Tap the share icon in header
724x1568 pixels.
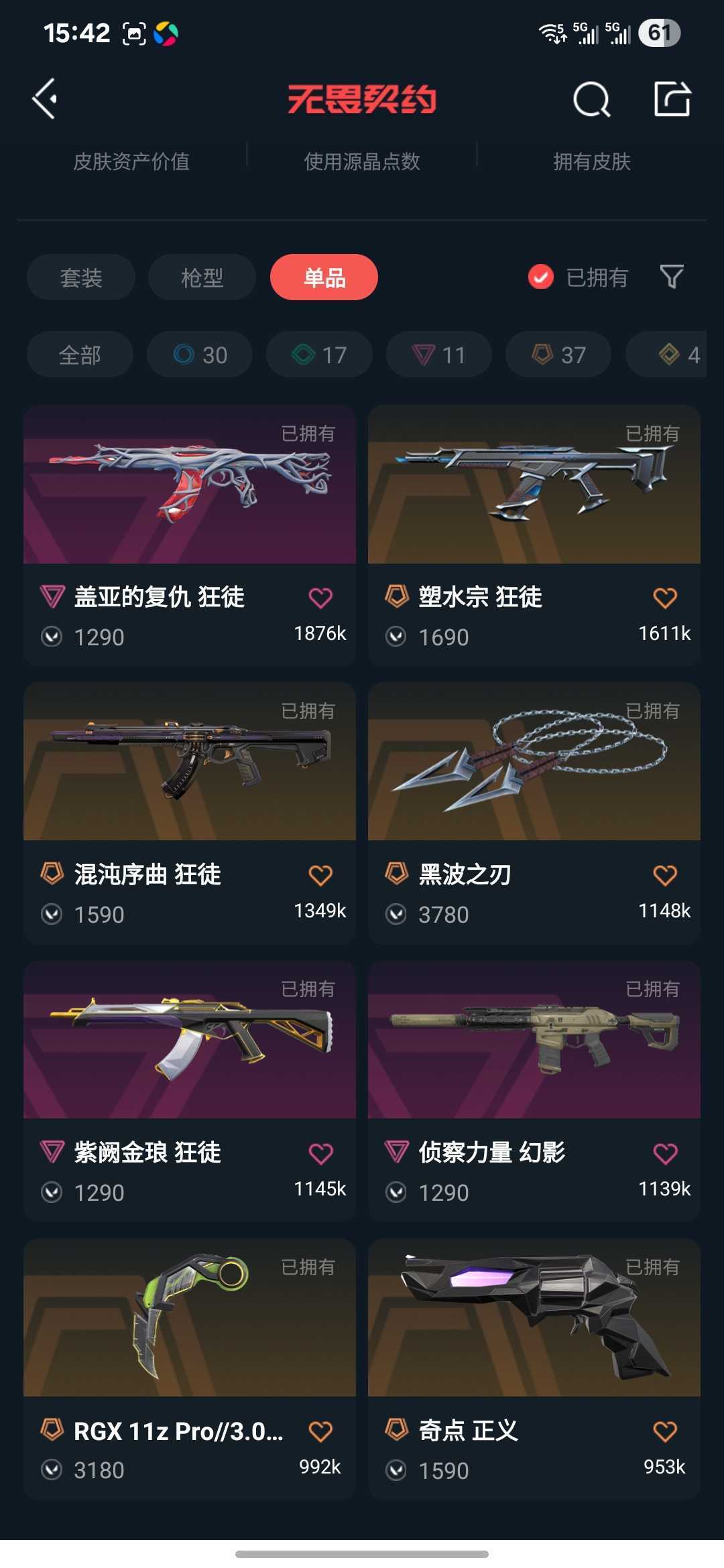coord(672,99)
